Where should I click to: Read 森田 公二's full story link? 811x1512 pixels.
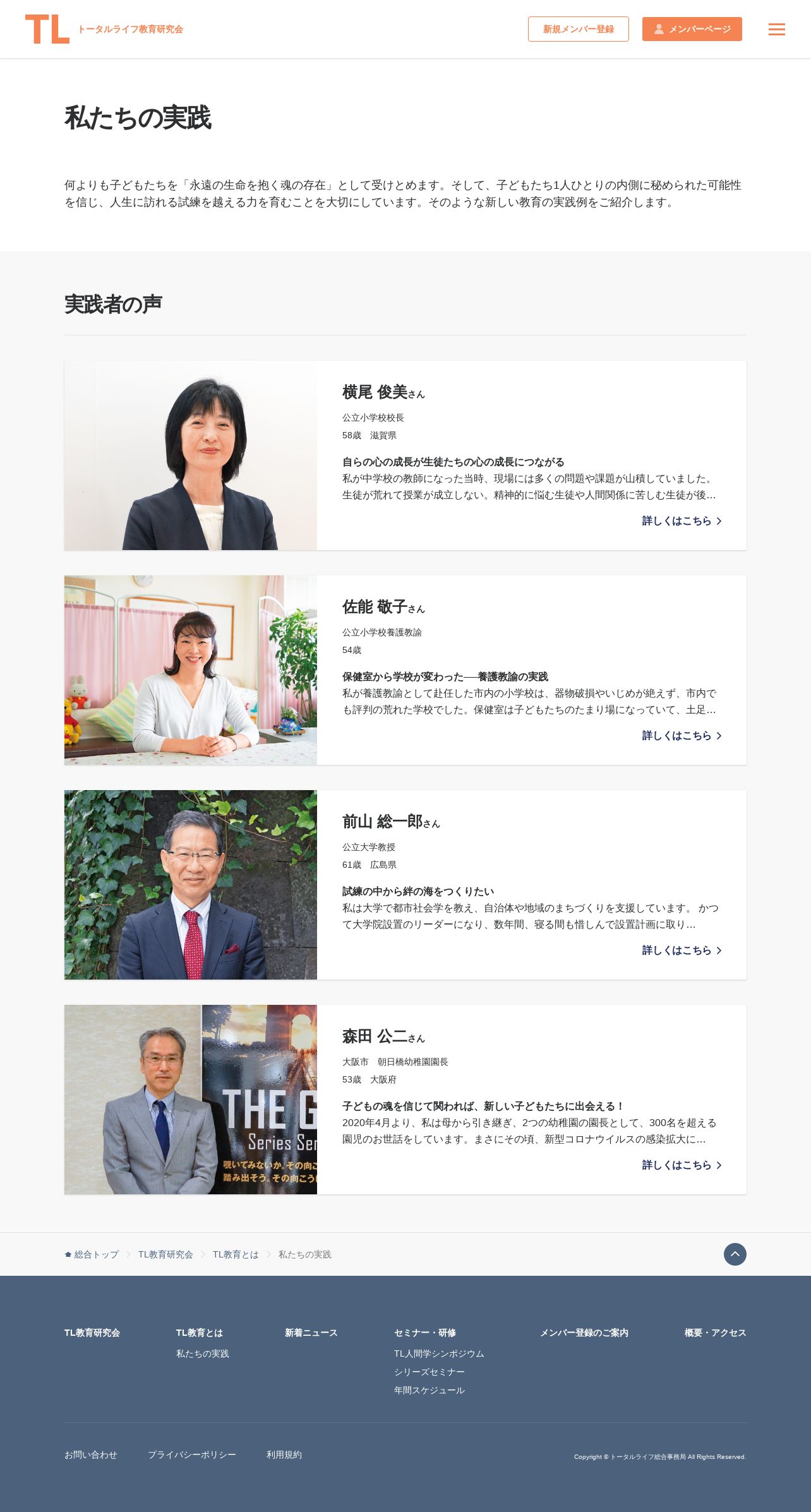pyautogui.click(x=682, y=1165)
